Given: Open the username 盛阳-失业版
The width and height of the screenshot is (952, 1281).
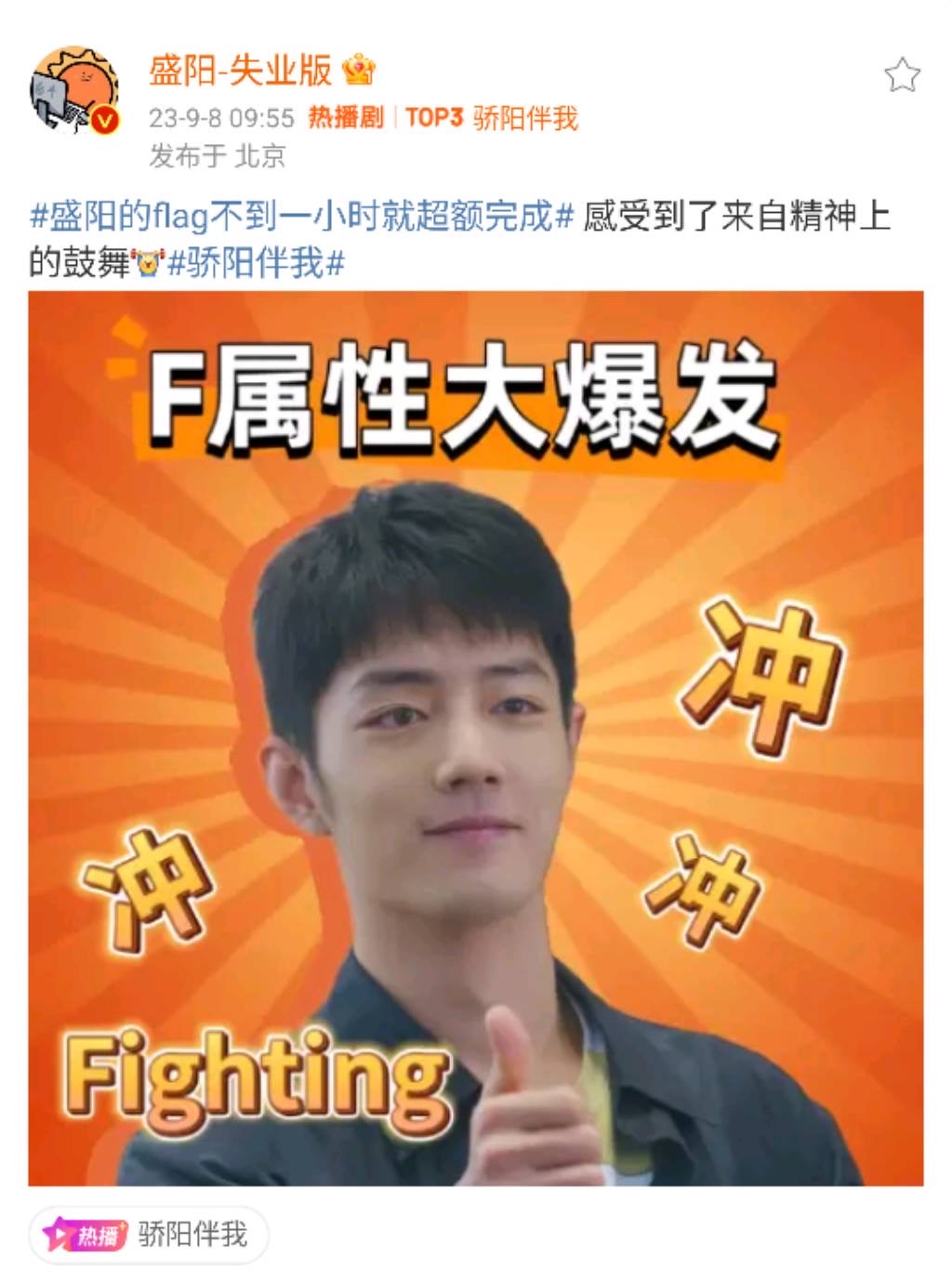Looking at the screenshot, I should pyautogui.click(x=240, y=71).
